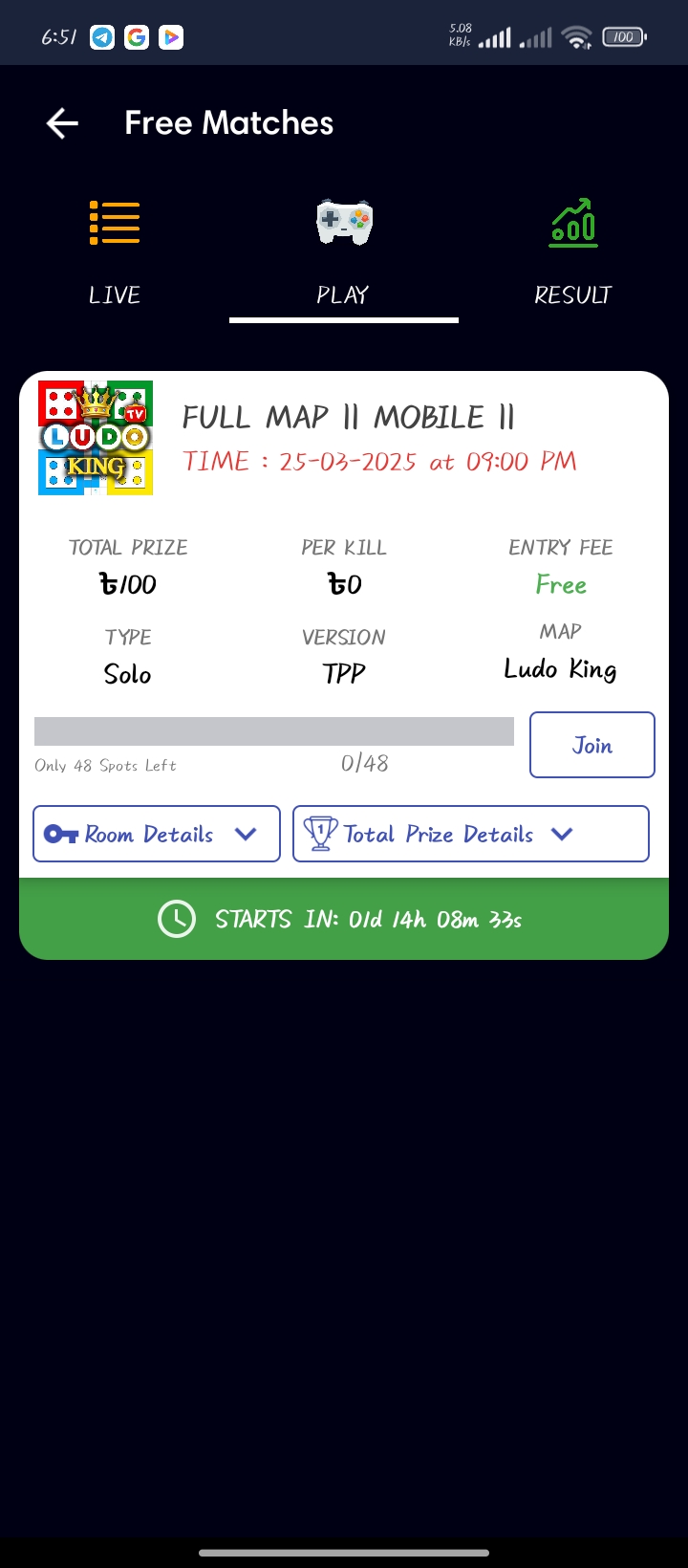Switch to the LIVE tab
688x1568 pixels.
pos(115,252)
